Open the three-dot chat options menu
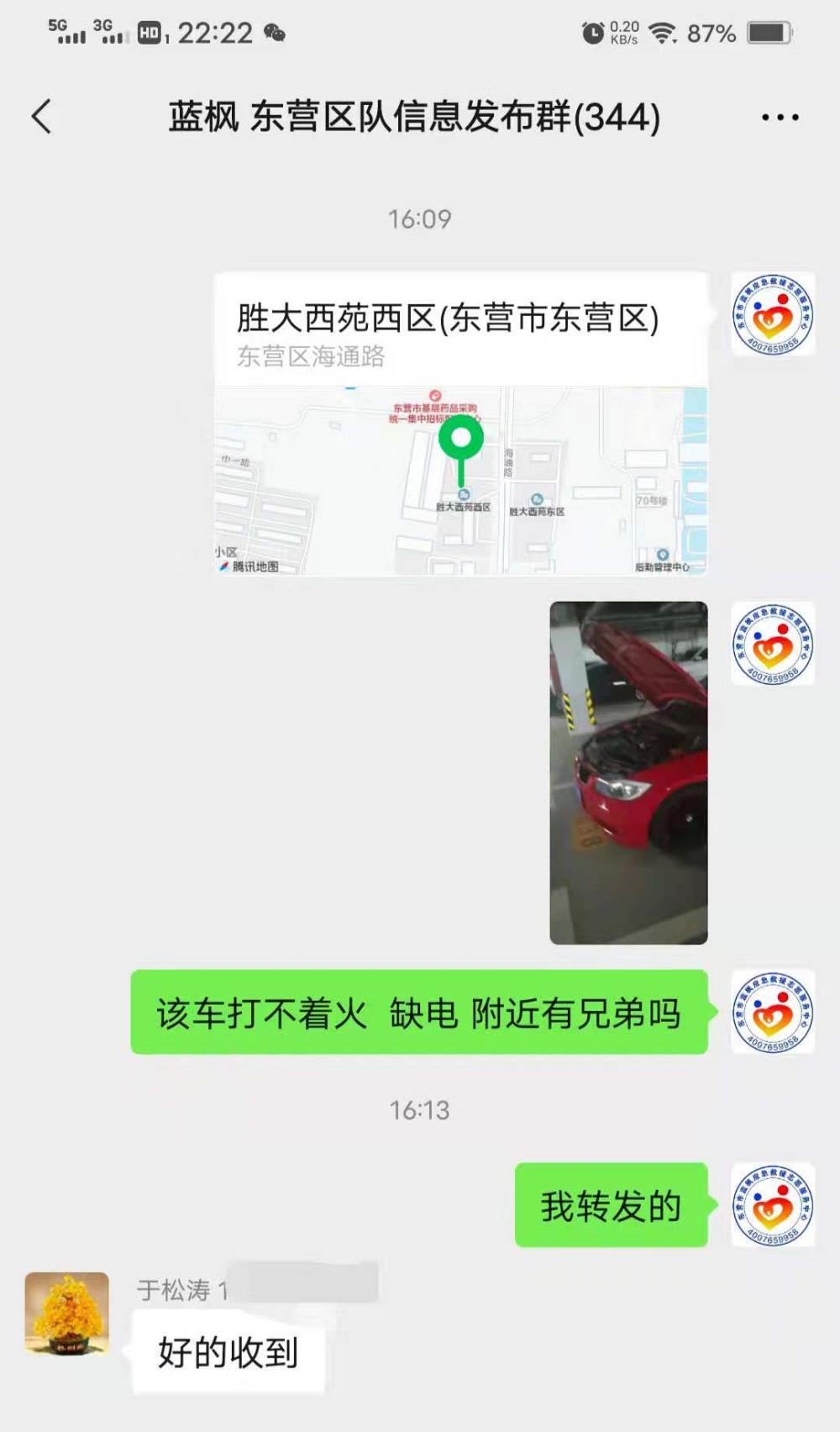 point(780,117)
